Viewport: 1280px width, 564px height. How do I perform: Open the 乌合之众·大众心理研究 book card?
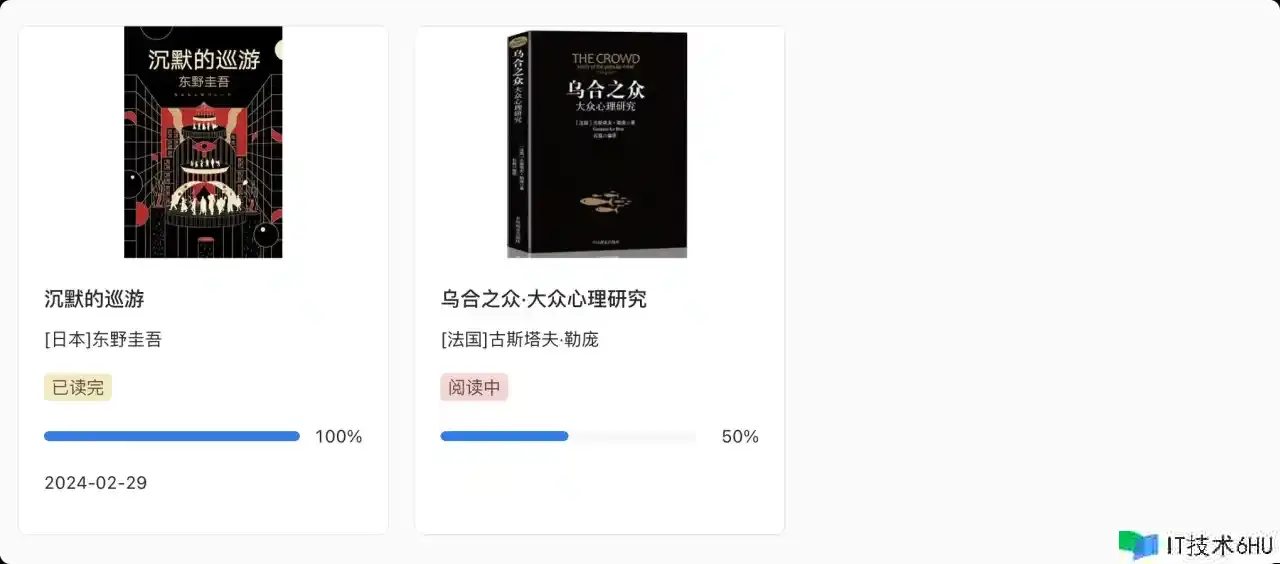pyautogui.click(x=599, y=280)
